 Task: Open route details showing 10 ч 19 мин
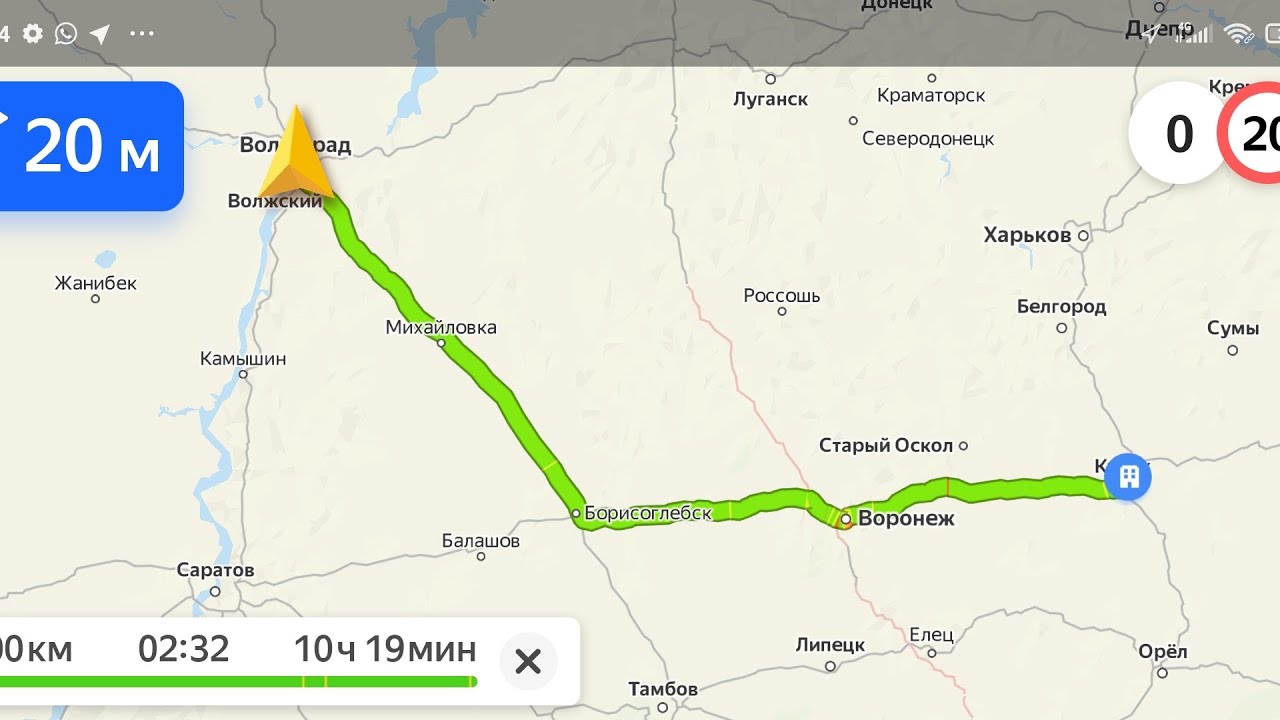(x=385, y=650)
